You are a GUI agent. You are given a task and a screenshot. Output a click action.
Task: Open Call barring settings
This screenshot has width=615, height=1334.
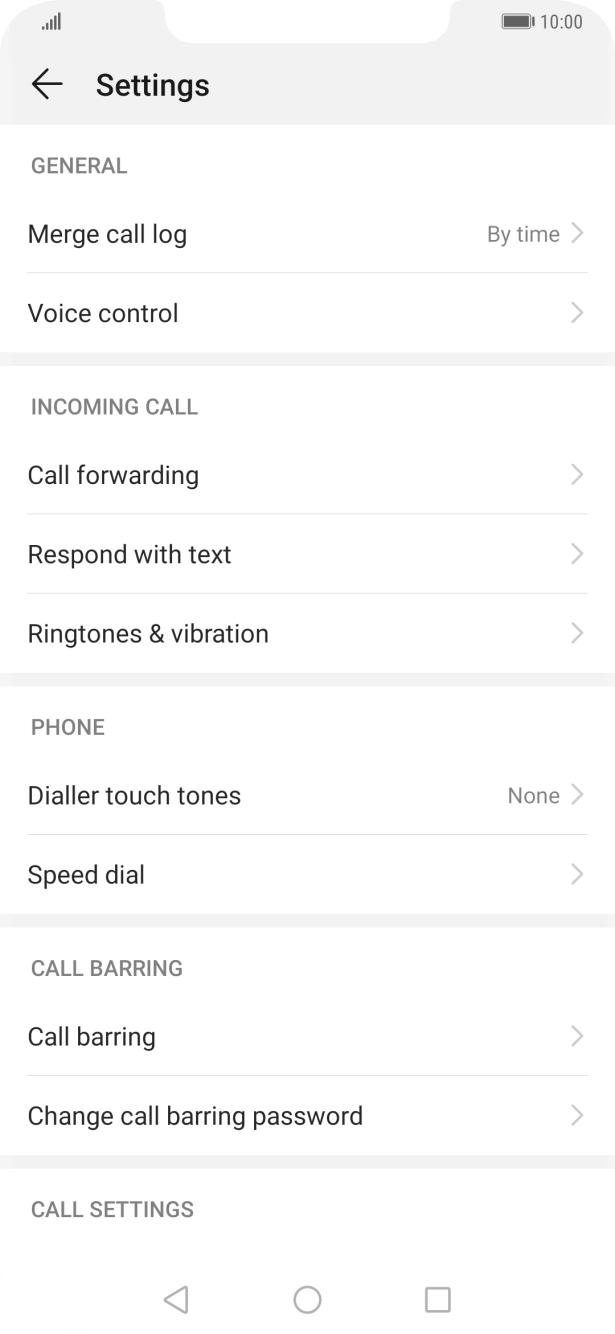306,1037
